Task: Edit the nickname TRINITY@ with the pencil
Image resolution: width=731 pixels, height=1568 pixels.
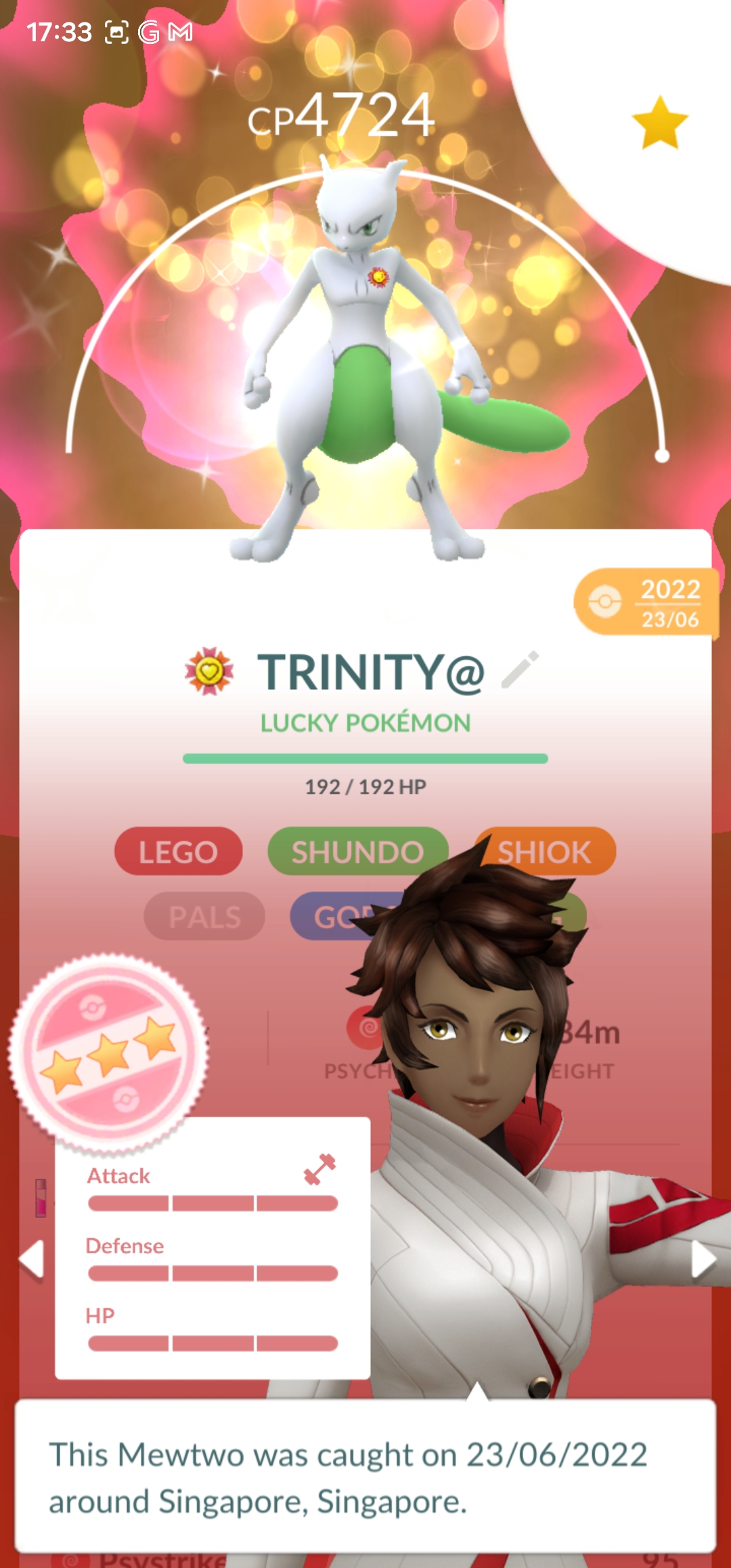Action: (x=520, y=670)
